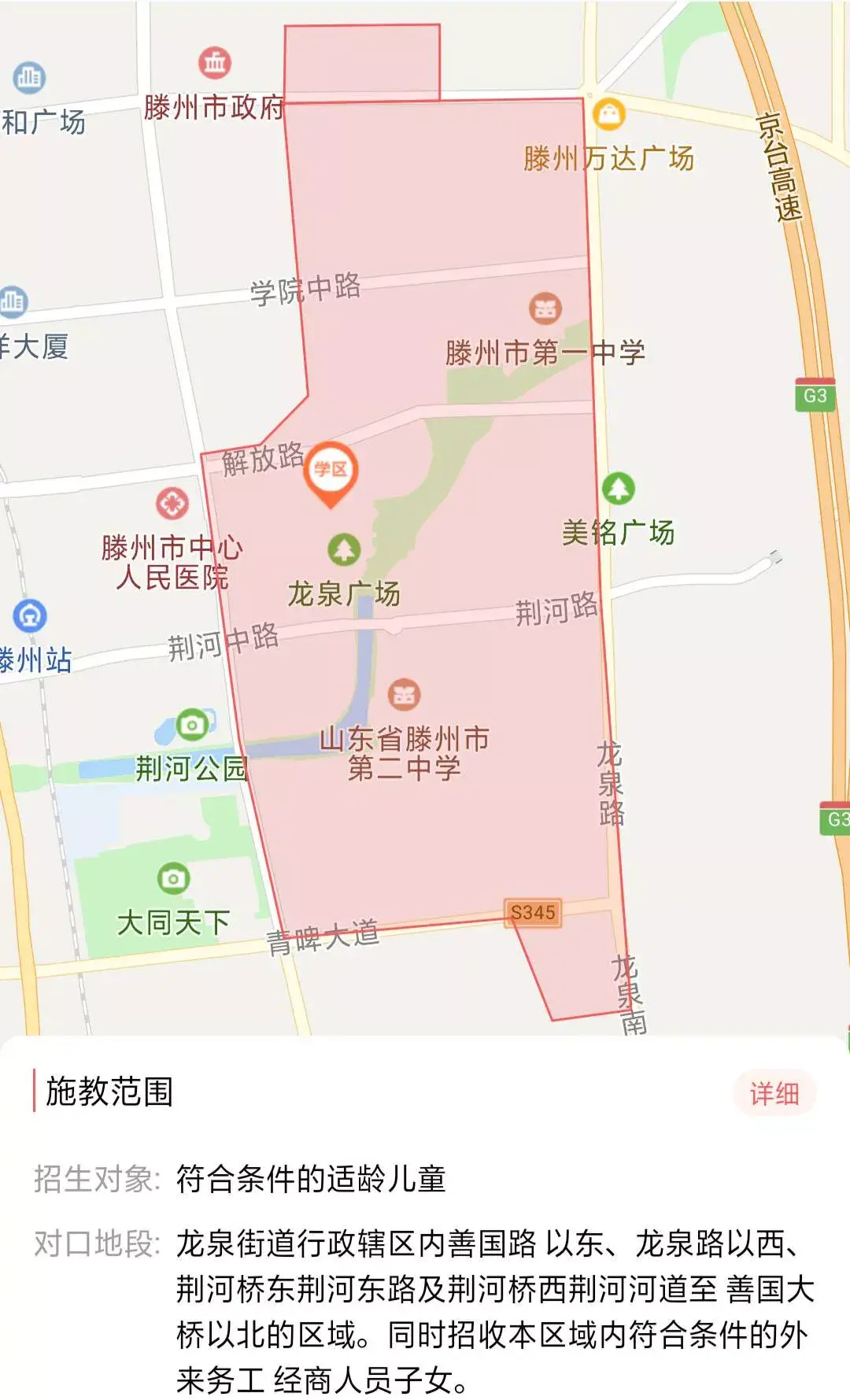850x1400 pixels.
Task: Open the 详细 details button
Action: (774, 1093)
